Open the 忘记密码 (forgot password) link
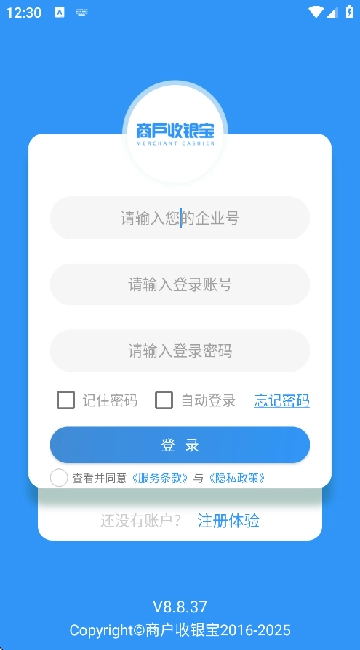This screenshot has height=650, width=360. pyautogui.click(x=282, y=400)
